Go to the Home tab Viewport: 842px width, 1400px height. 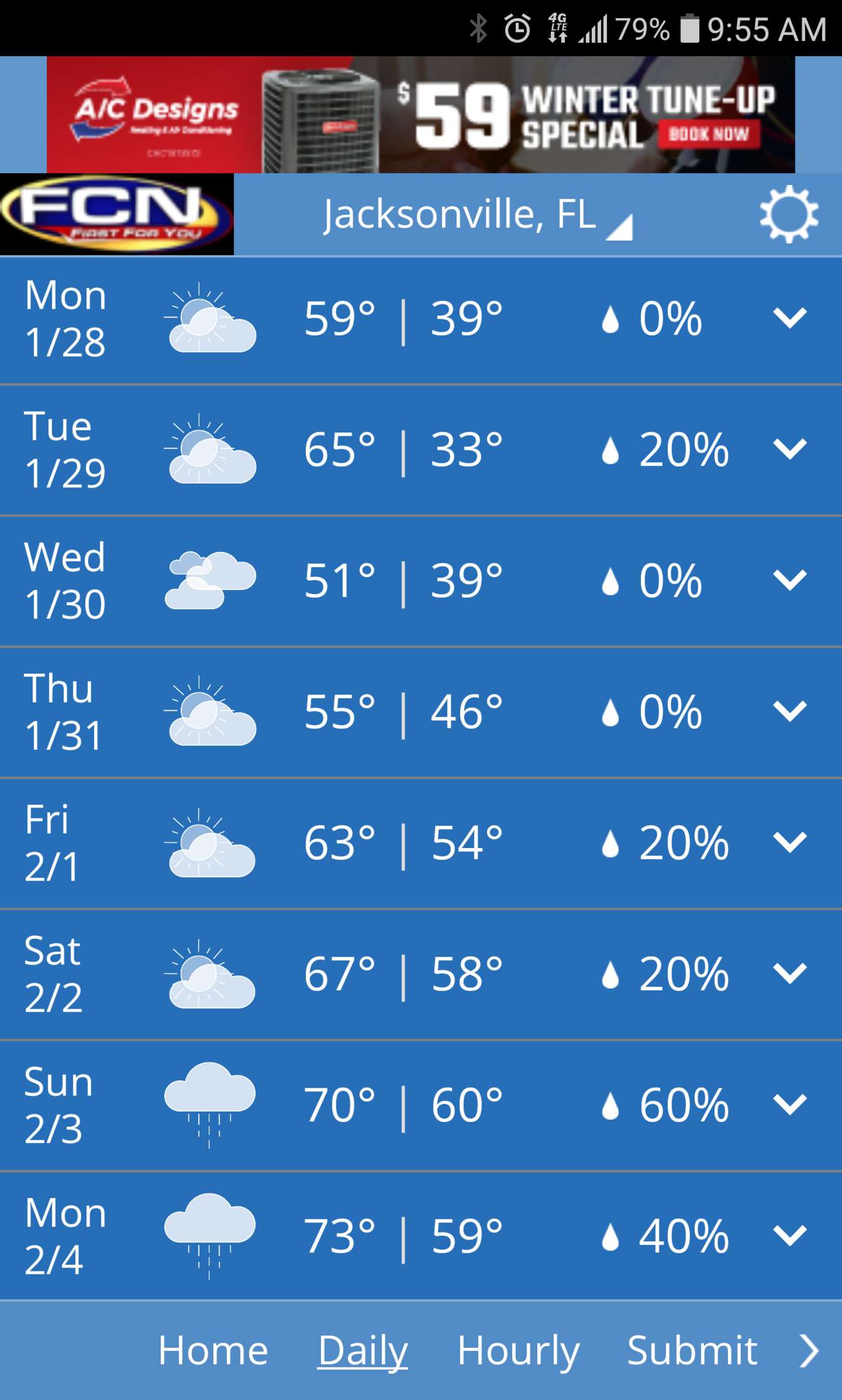click(213, 1350)
